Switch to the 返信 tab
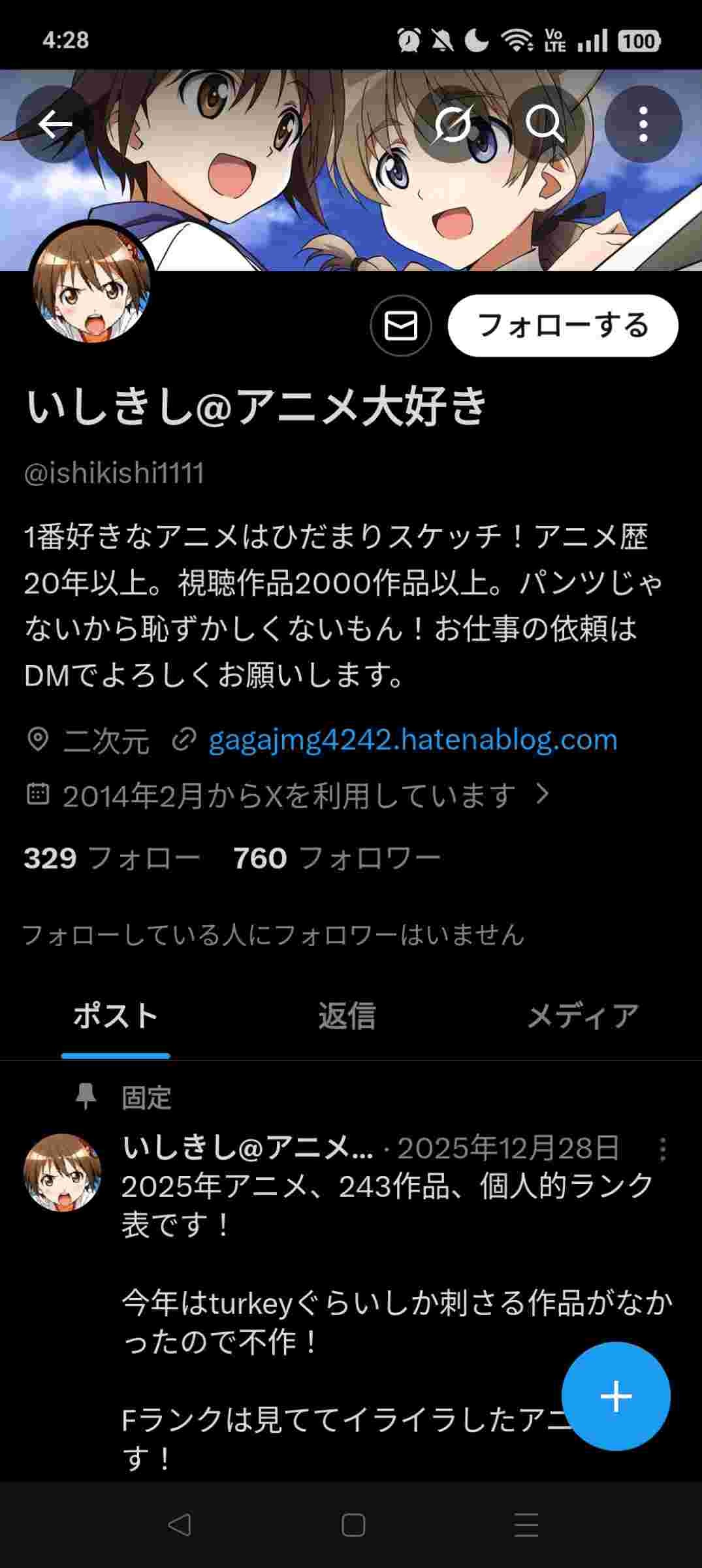The height and width of the screenshot is (1568, 702). click(347, 1016)
